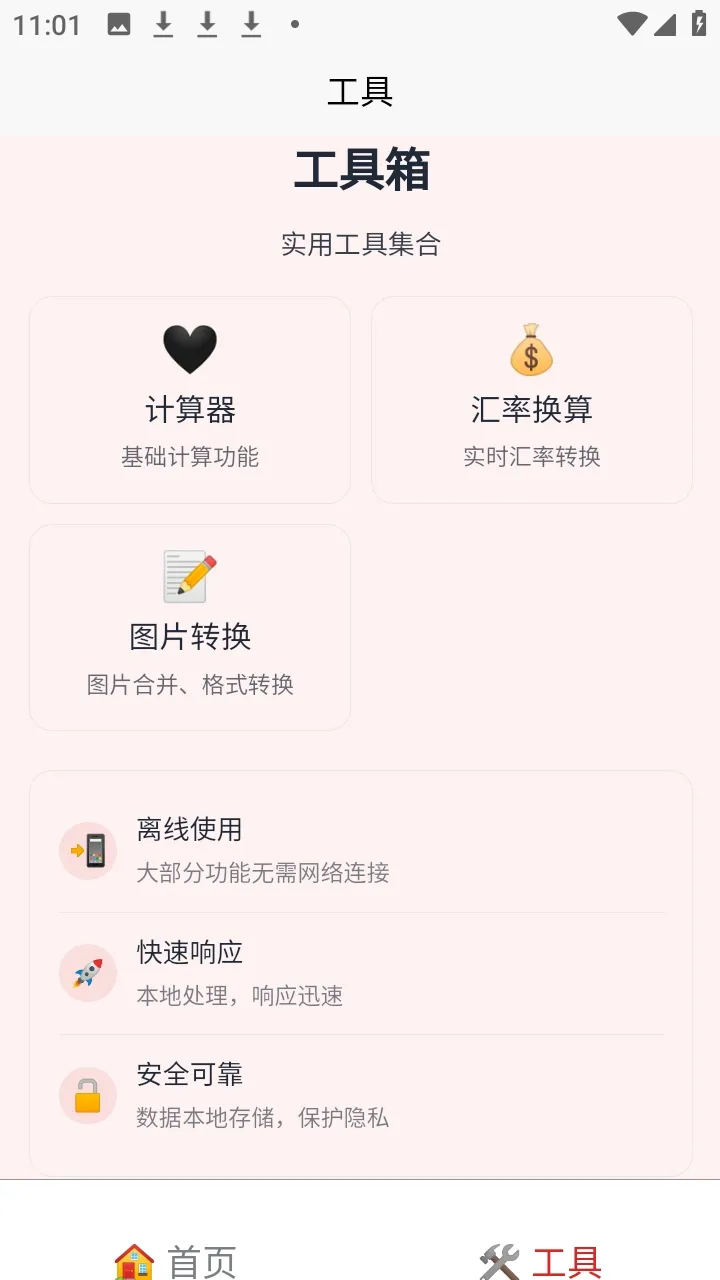
Task: Open the 计算器 tool card
Action: (190, 399)
